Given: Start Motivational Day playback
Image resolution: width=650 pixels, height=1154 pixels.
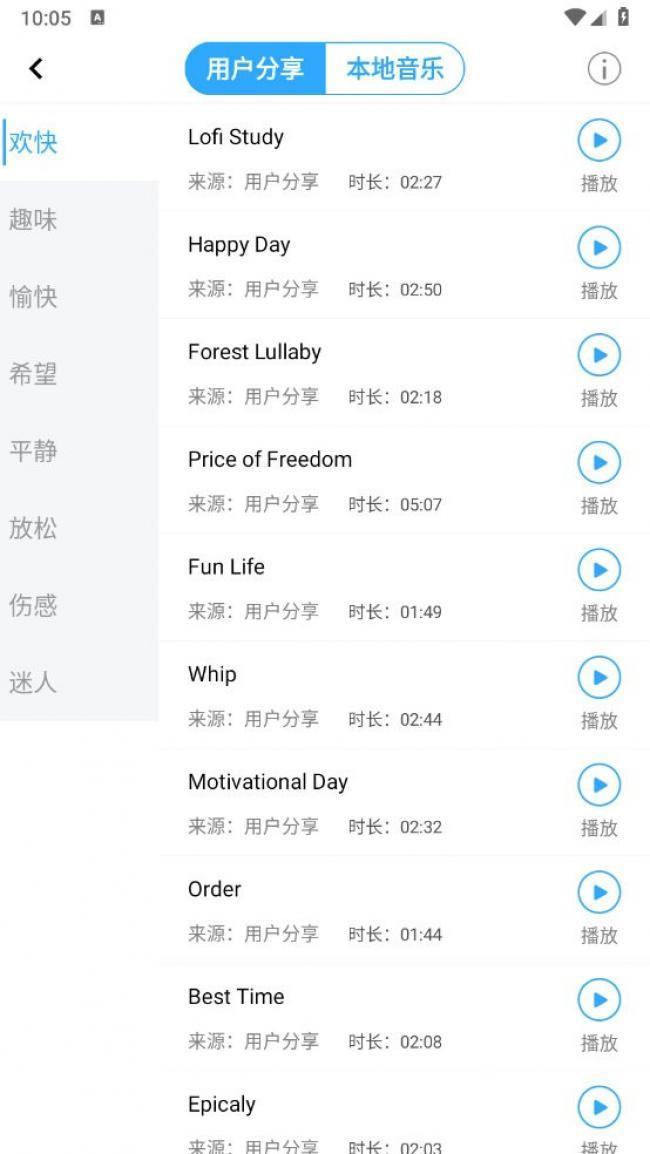Looking at the screenshot, I should 599,785.
